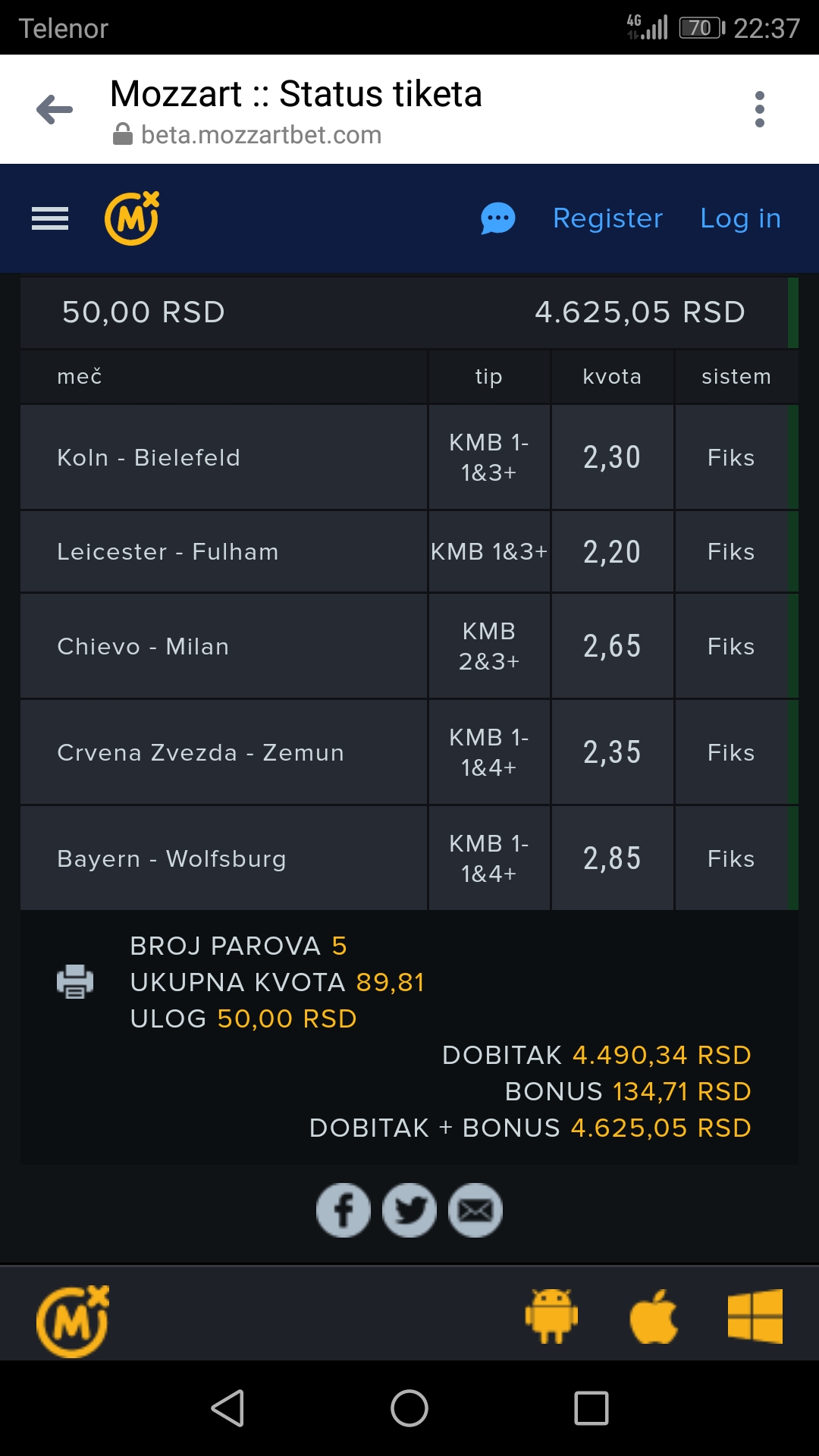Open the Apple app download icon
Viewport: 819px width, 1456px height.
click(654, 1316)
